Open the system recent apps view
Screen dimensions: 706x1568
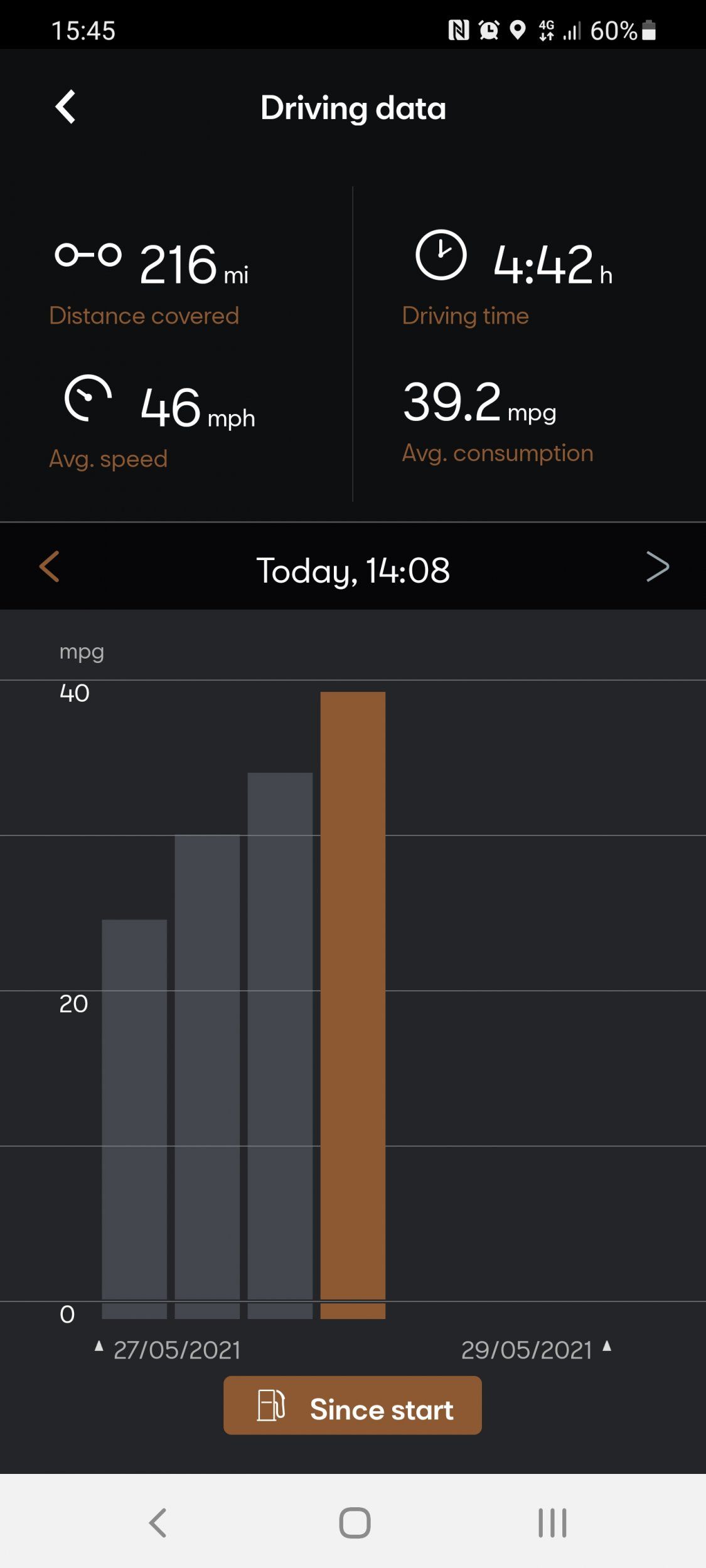552,1522
